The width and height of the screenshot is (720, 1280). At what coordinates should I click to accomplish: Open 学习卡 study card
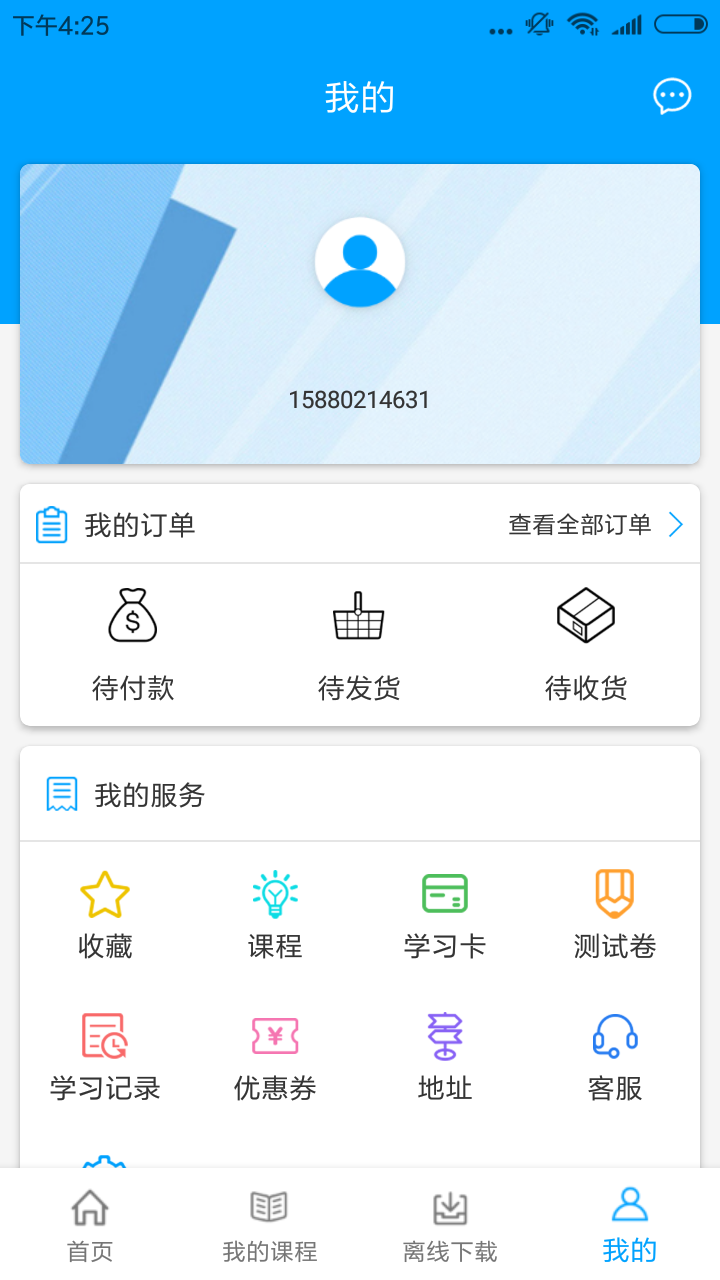tap(445, 915)
